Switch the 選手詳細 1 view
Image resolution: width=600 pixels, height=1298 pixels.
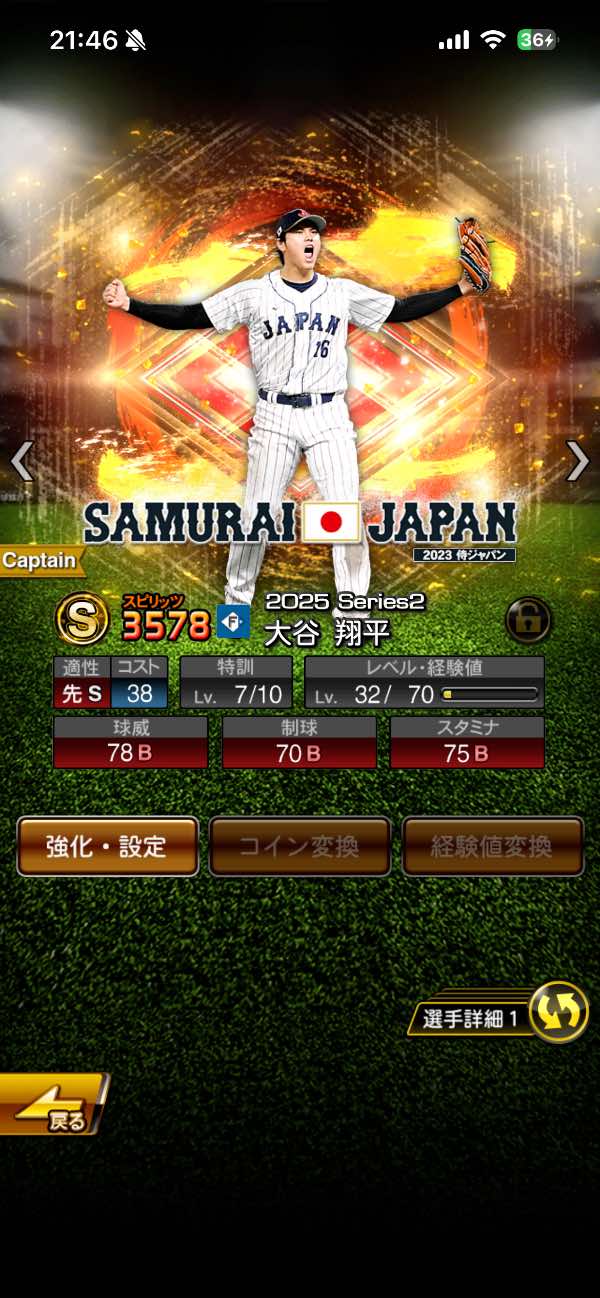(556, 1012)
